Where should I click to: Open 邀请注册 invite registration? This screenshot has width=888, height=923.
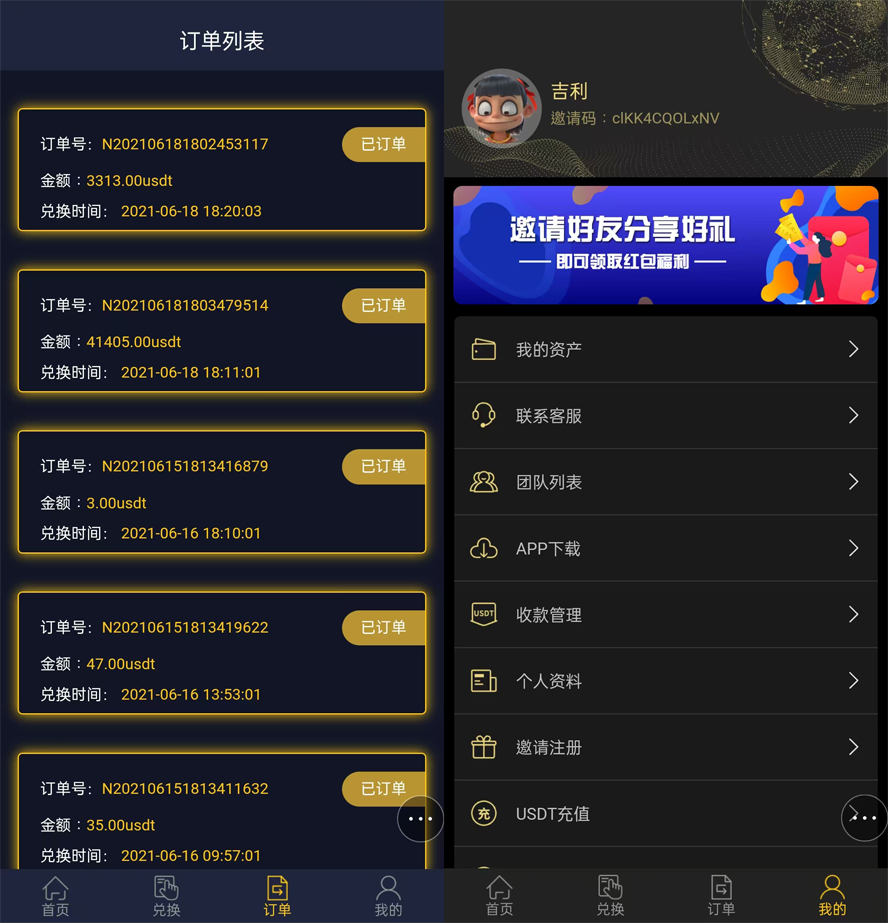pyautogui.click(x=665, y=747)
